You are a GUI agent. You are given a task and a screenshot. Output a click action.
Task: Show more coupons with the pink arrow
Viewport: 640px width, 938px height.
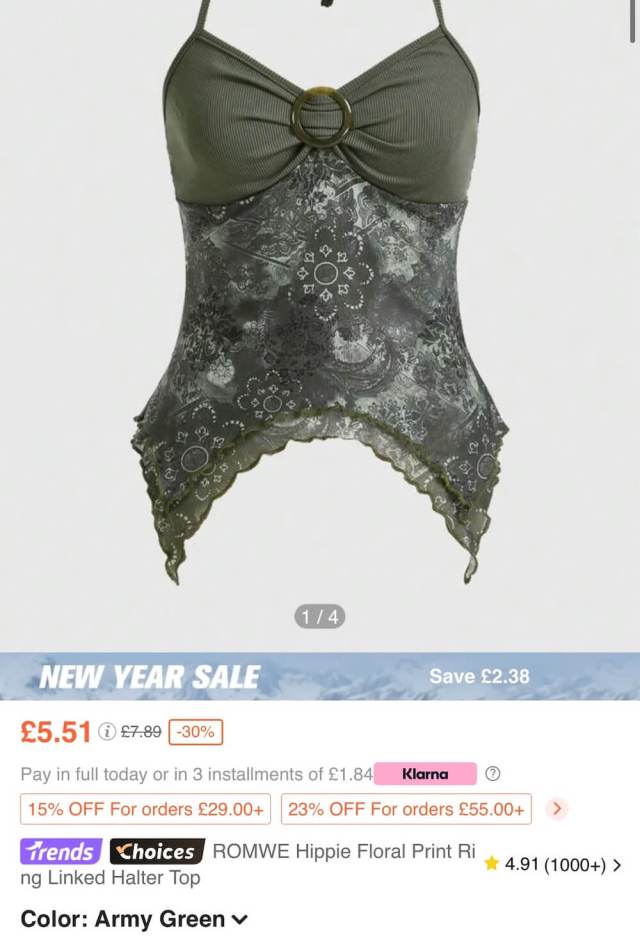[557, 808]
